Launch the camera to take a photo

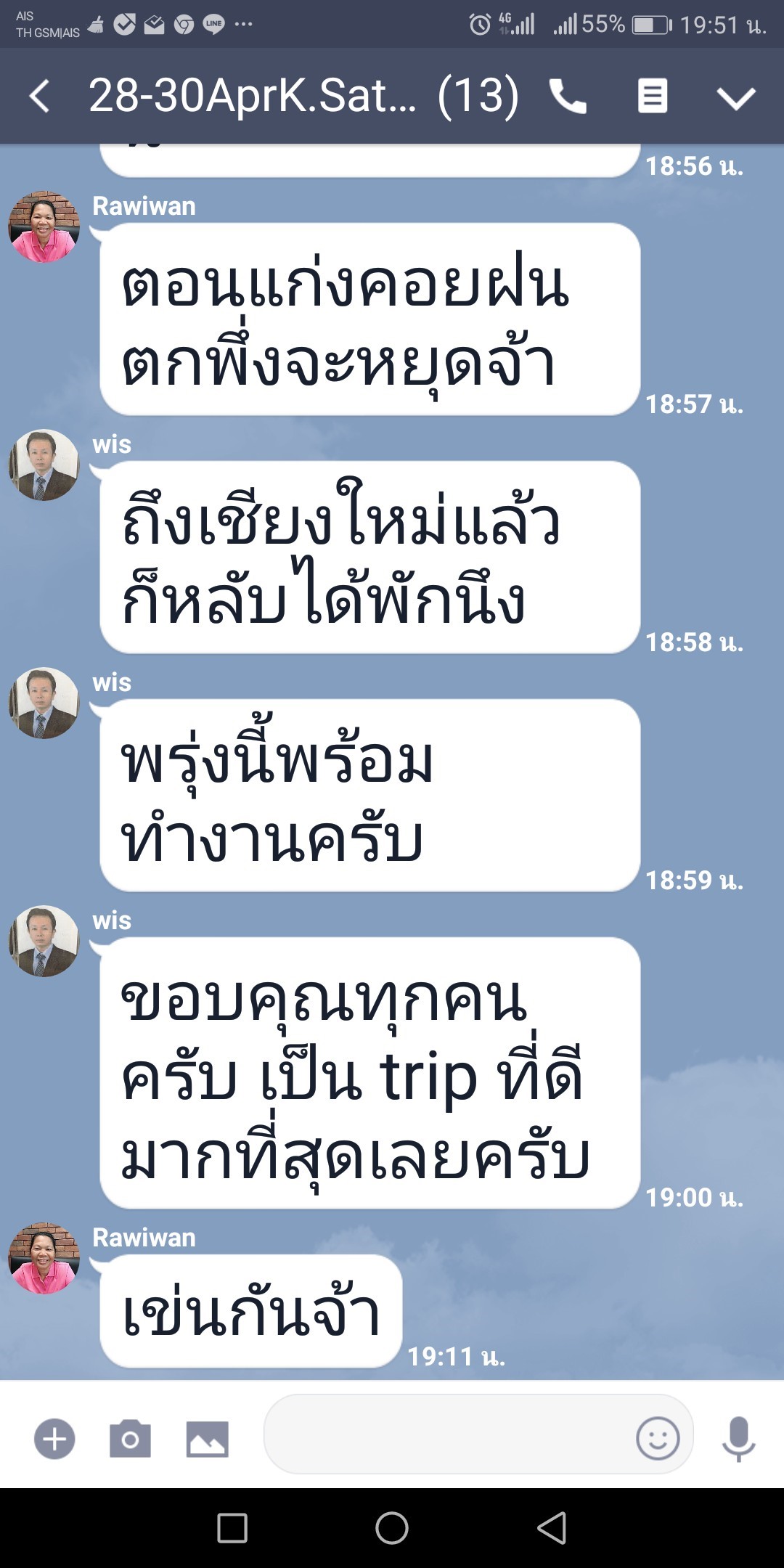pos(131,1438)
